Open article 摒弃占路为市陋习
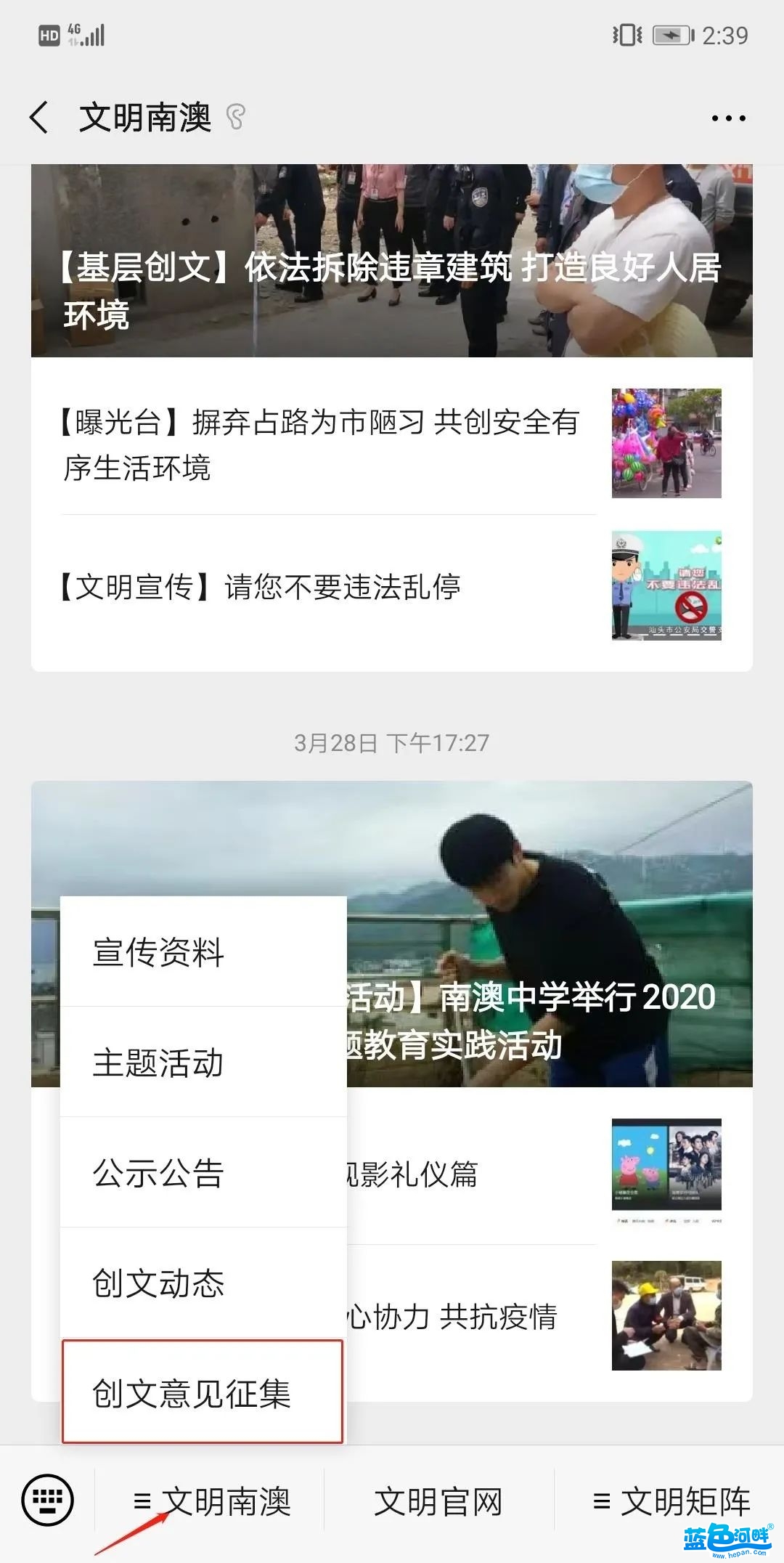Viewport: 784px width, 1563px height. click(392, 444)
